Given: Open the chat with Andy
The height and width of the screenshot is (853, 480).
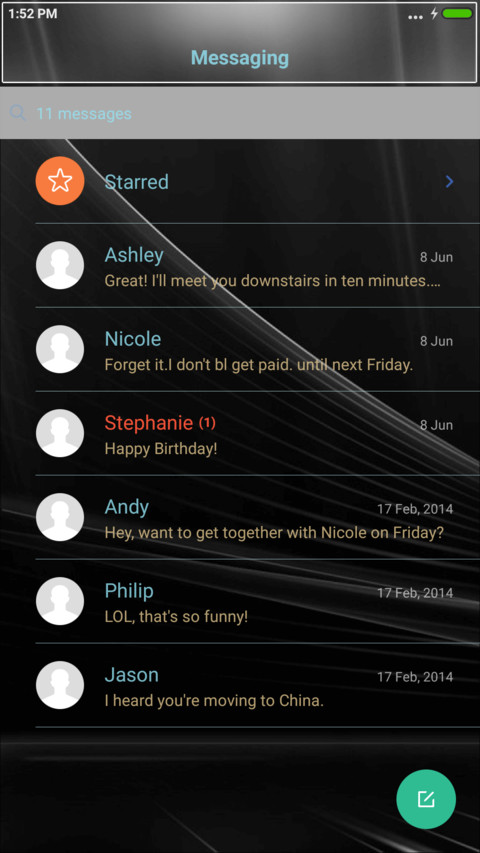Looking at the screenshot, I should (240, 517).
